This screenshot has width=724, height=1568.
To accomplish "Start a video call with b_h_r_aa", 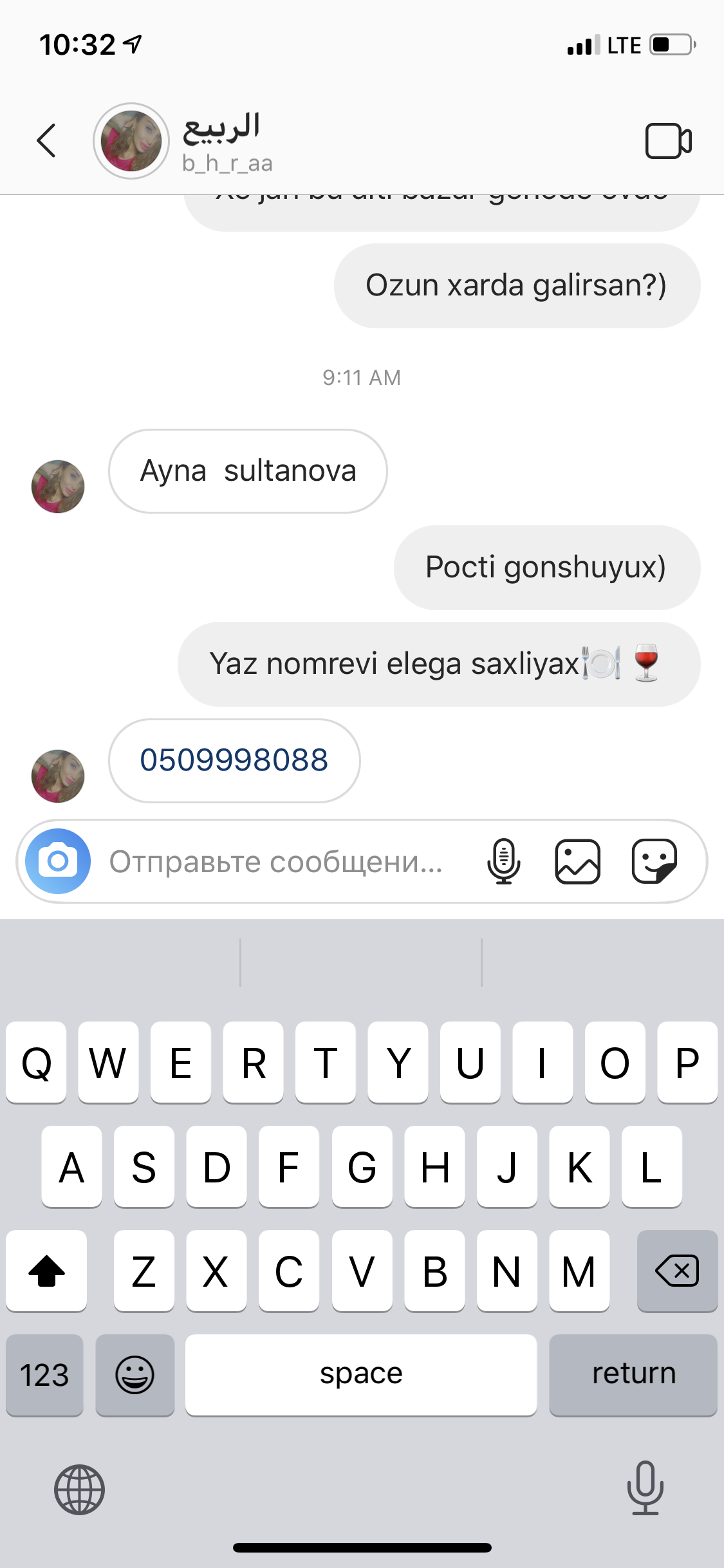I will [x=668, y=140].
